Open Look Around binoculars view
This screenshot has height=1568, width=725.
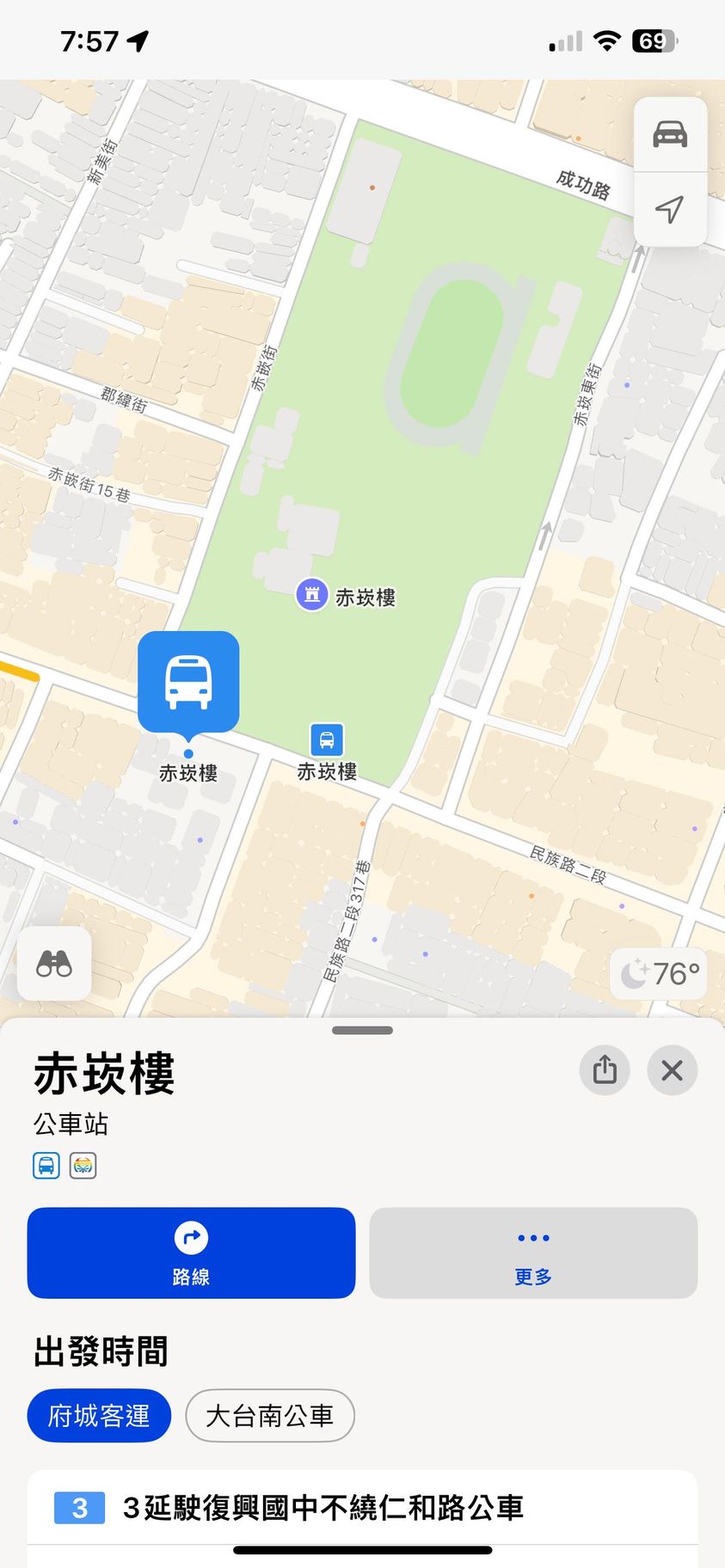54,964
